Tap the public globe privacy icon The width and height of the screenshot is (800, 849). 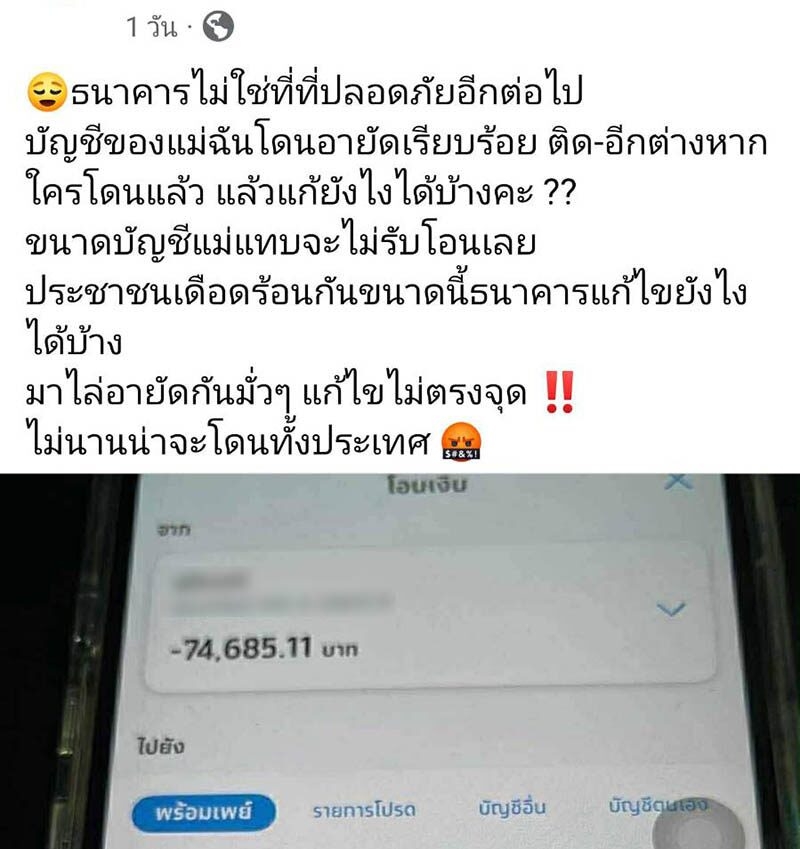pos(217,29)
